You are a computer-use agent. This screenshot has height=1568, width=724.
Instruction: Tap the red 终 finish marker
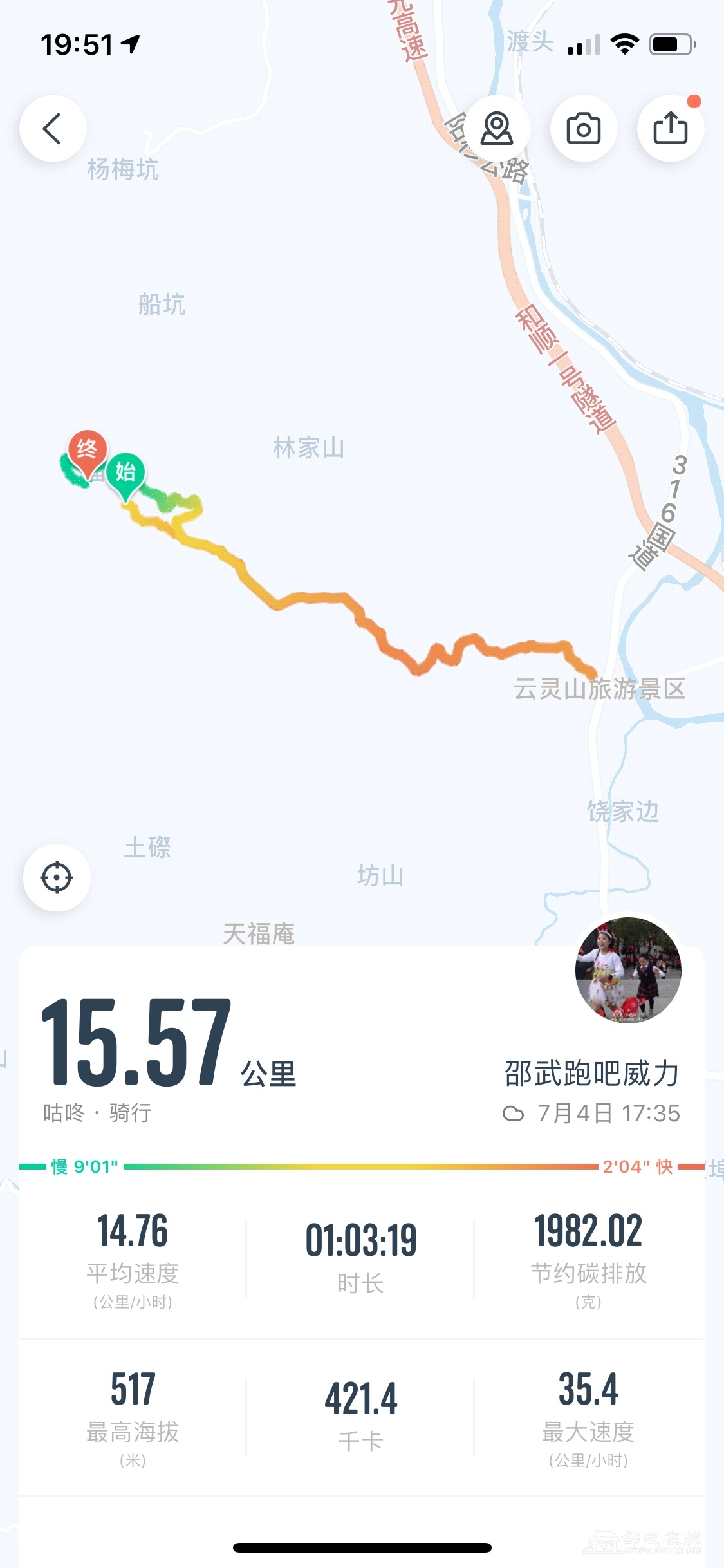pyautogui.click(x=87, y=449)
